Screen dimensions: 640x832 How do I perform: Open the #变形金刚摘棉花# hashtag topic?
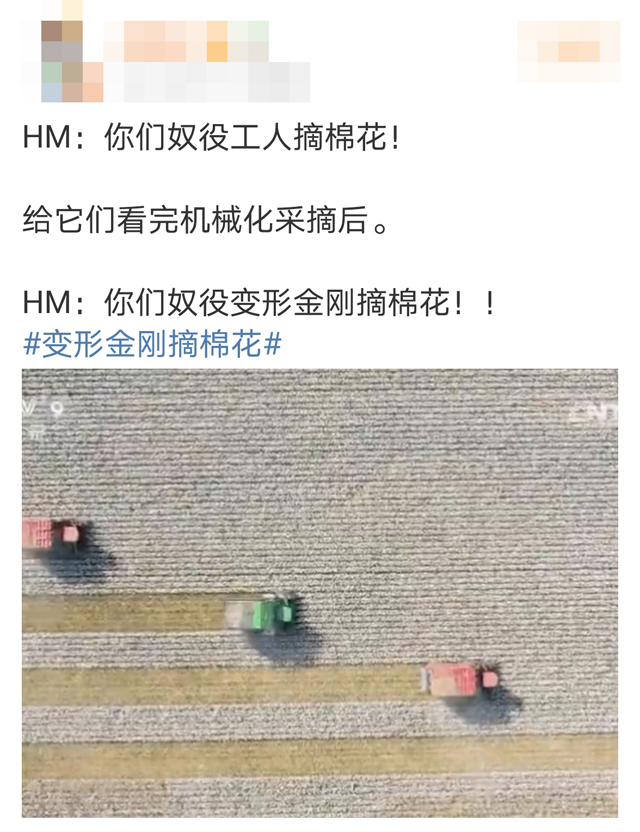pos(152,345)
